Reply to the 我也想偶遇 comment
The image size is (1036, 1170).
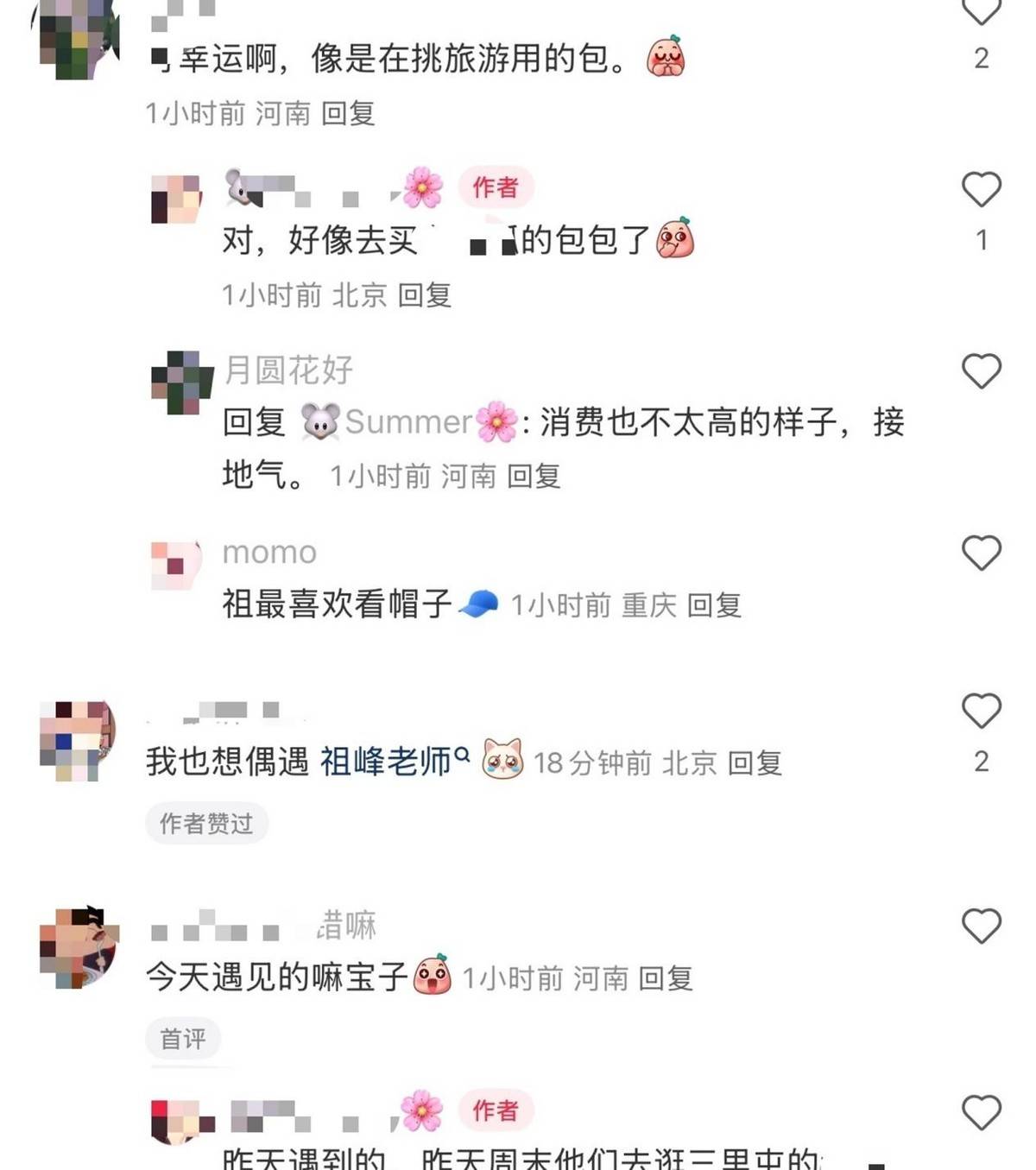coord(754,762)
